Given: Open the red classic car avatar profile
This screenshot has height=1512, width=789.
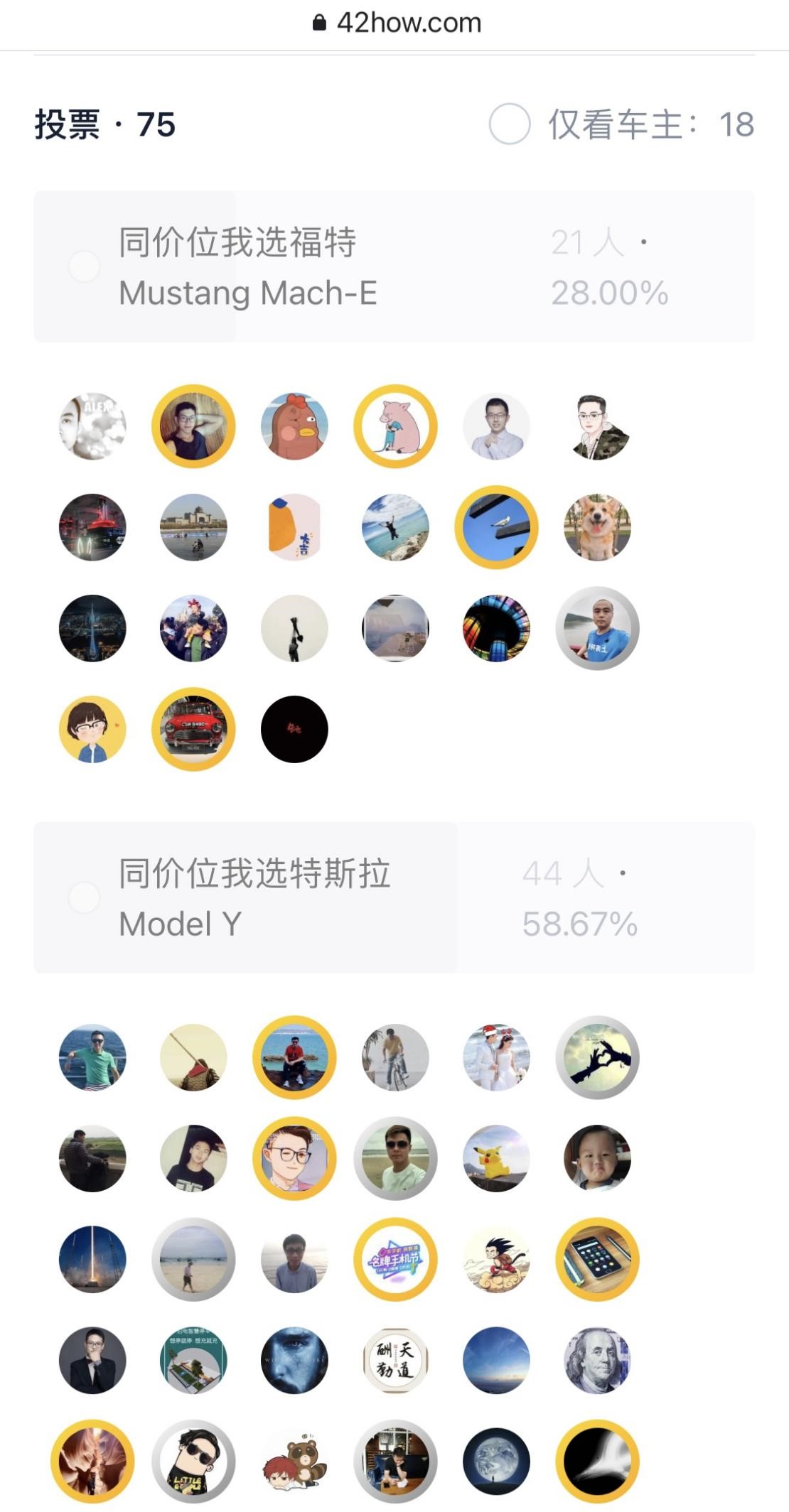Looking at the screenshot, I should [193, 729].
